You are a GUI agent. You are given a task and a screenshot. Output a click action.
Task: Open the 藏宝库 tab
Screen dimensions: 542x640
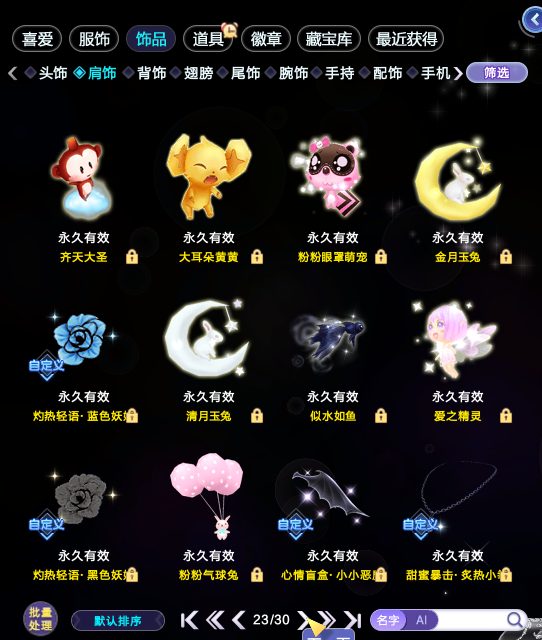329,39
